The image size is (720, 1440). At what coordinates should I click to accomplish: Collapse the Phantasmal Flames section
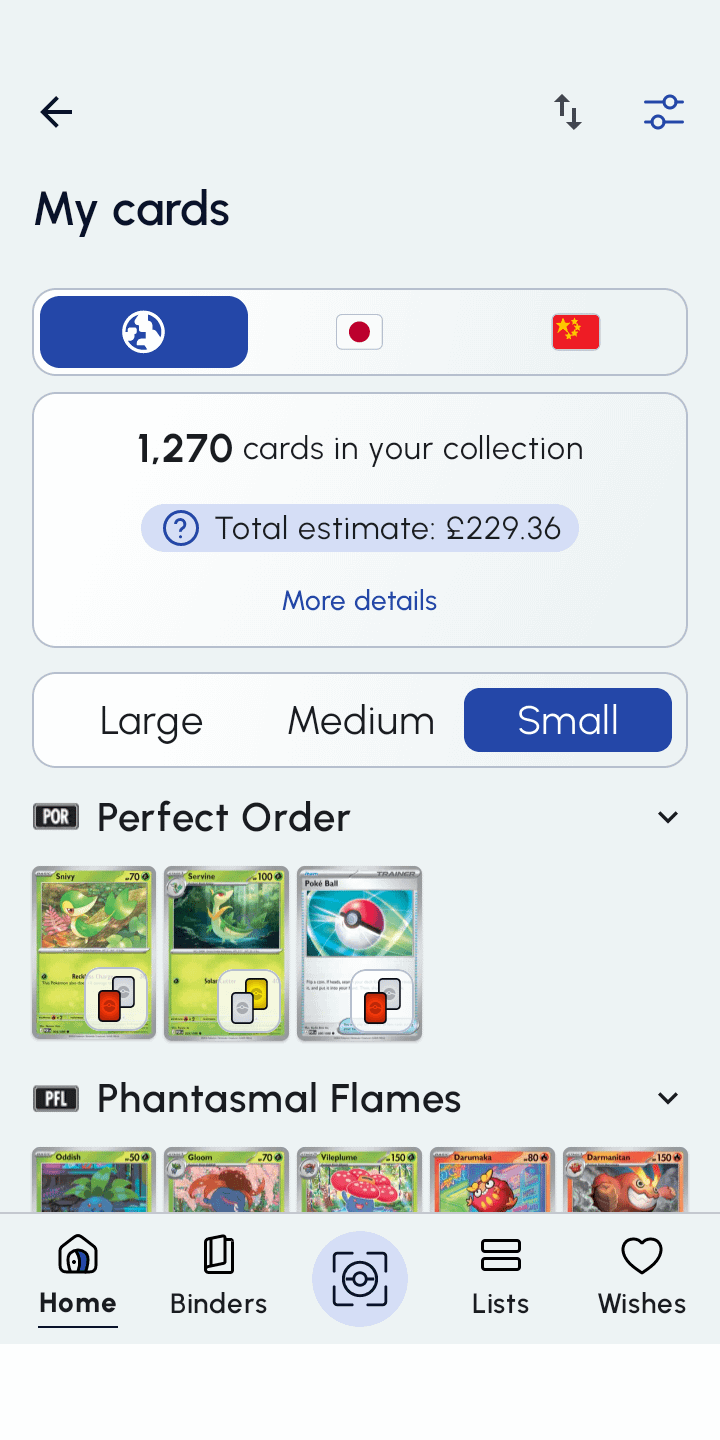pyautogui.click(x=668, y=1099)
